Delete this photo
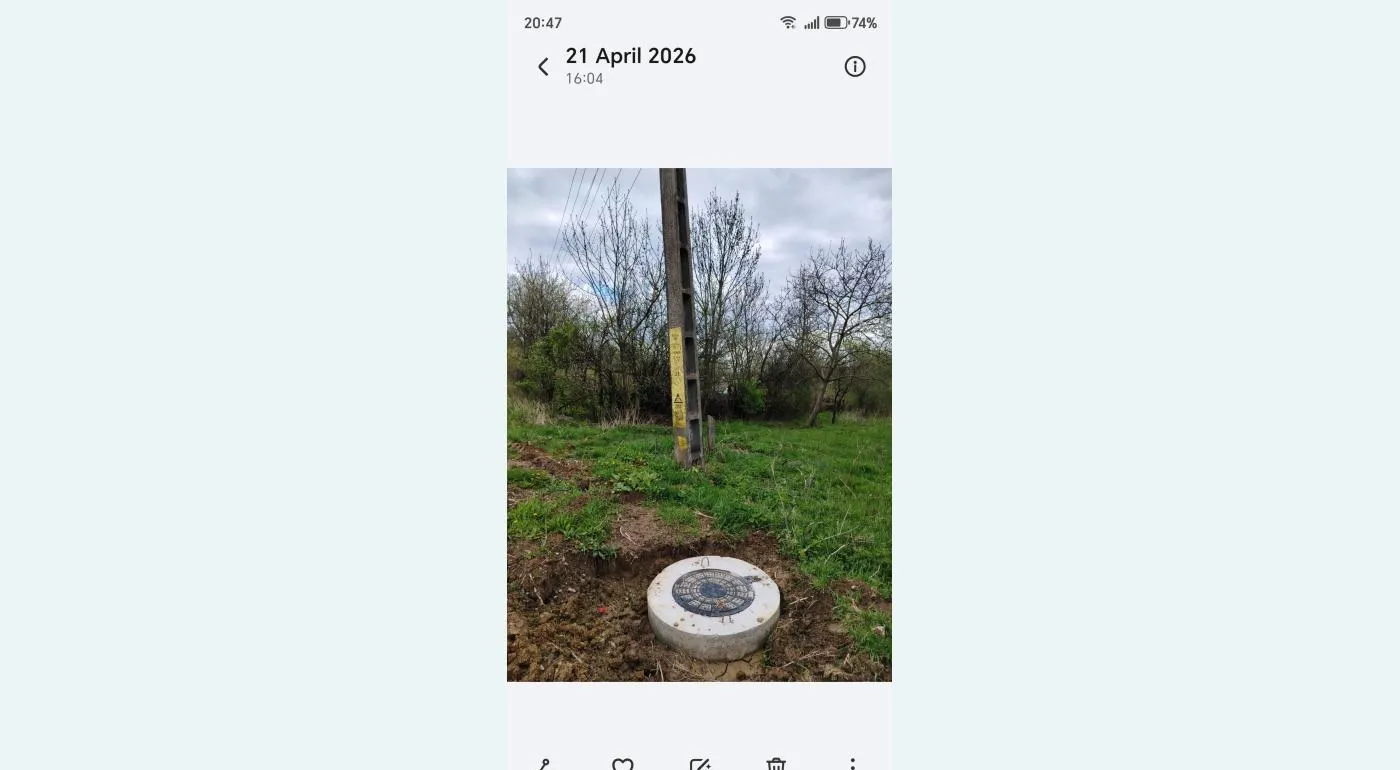 [x=776, y=764]
